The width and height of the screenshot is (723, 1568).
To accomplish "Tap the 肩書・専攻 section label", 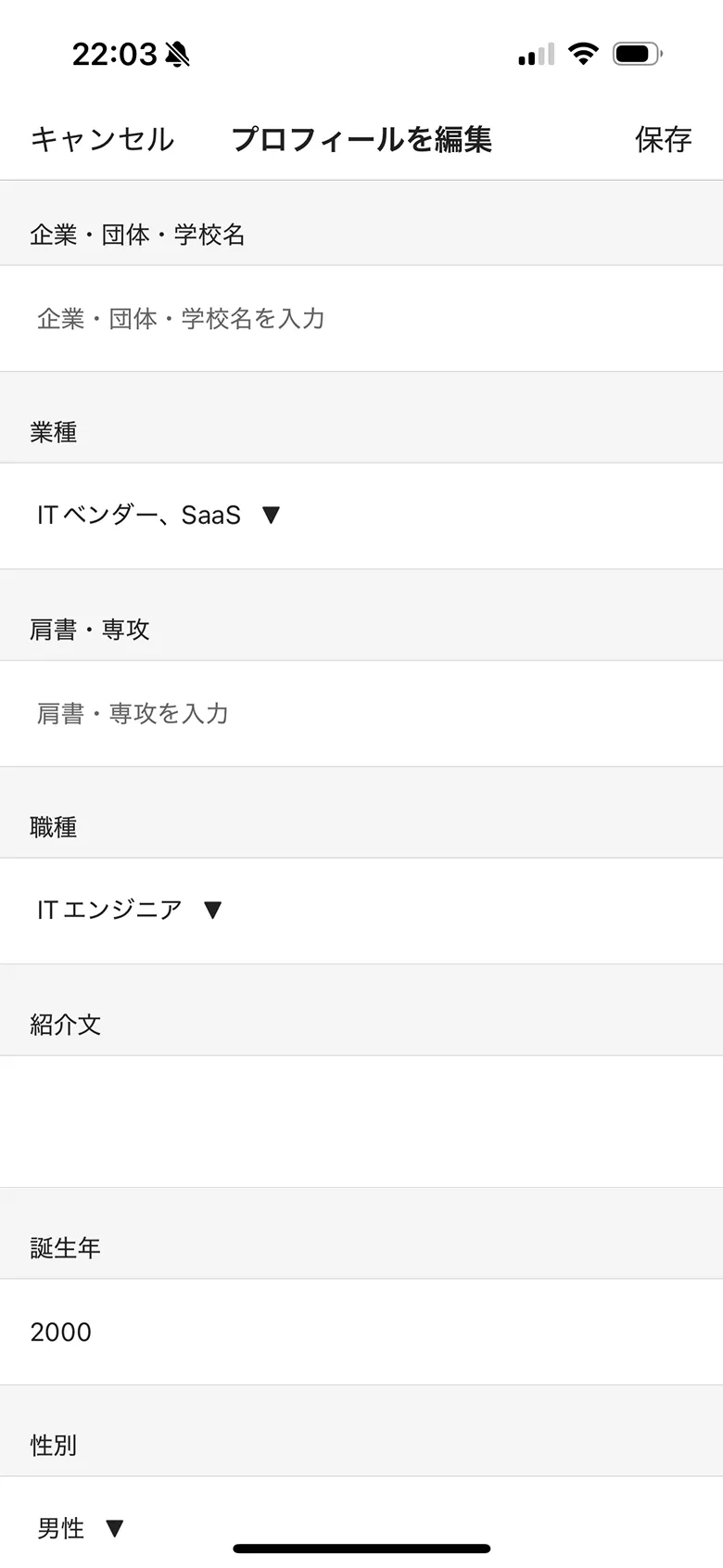I will (87, 629).
